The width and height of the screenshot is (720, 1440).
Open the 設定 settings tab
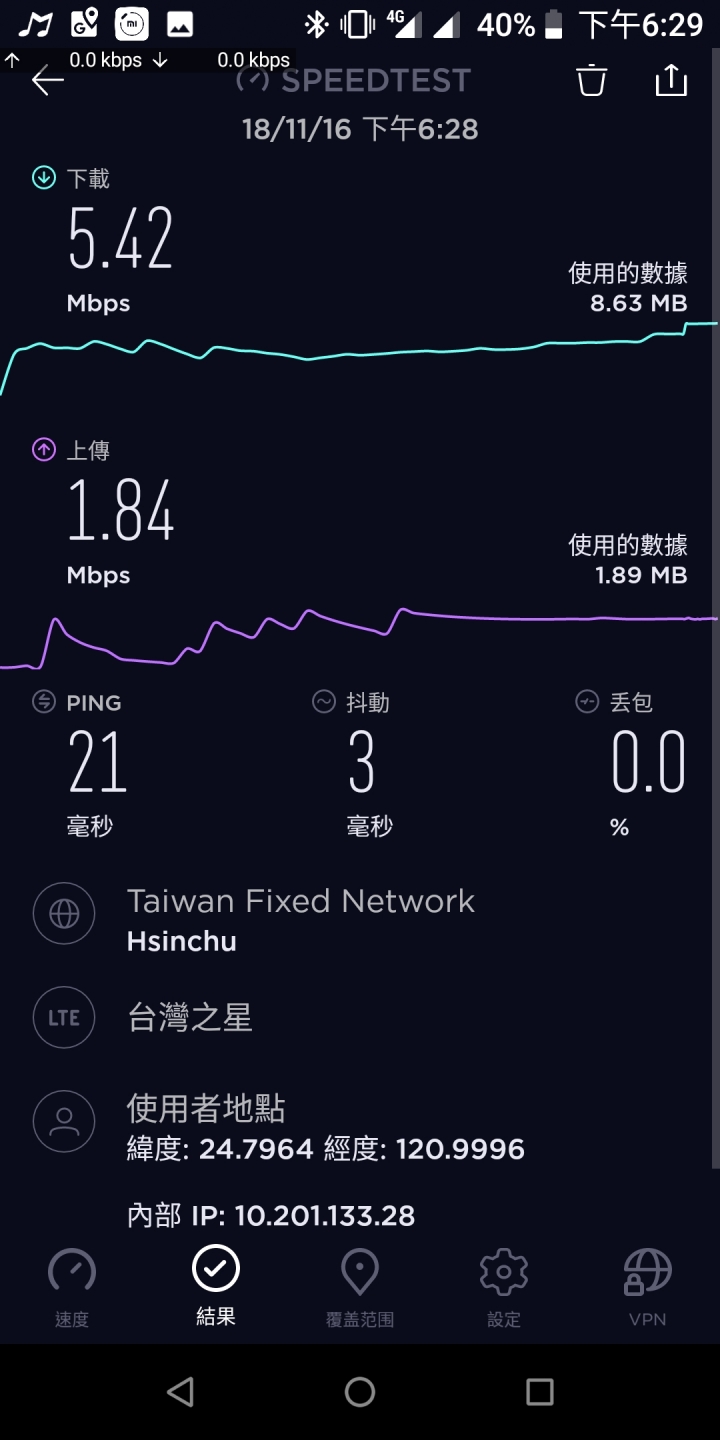504,1288
